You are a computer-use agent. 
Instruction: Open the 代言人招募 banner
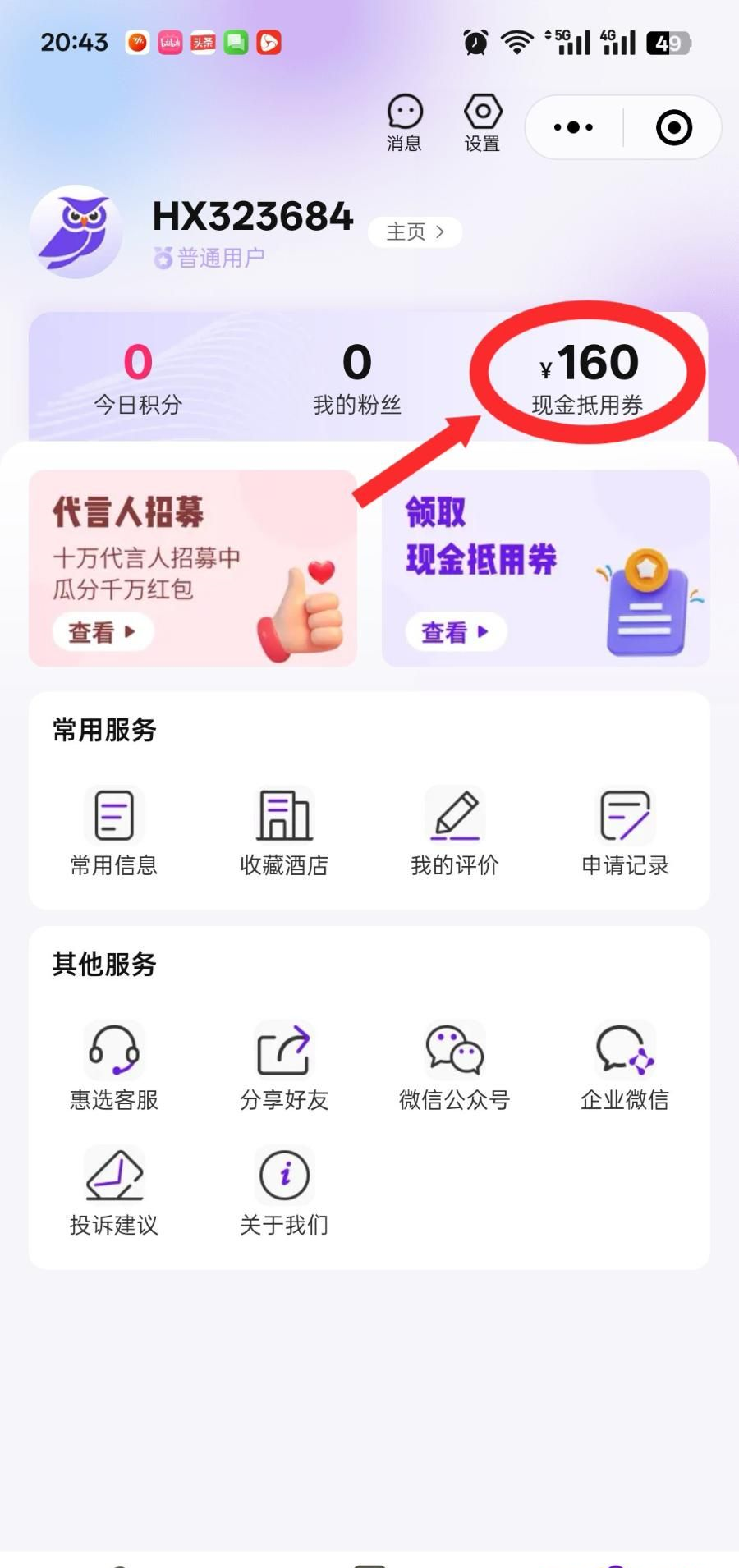click(192, 568)
